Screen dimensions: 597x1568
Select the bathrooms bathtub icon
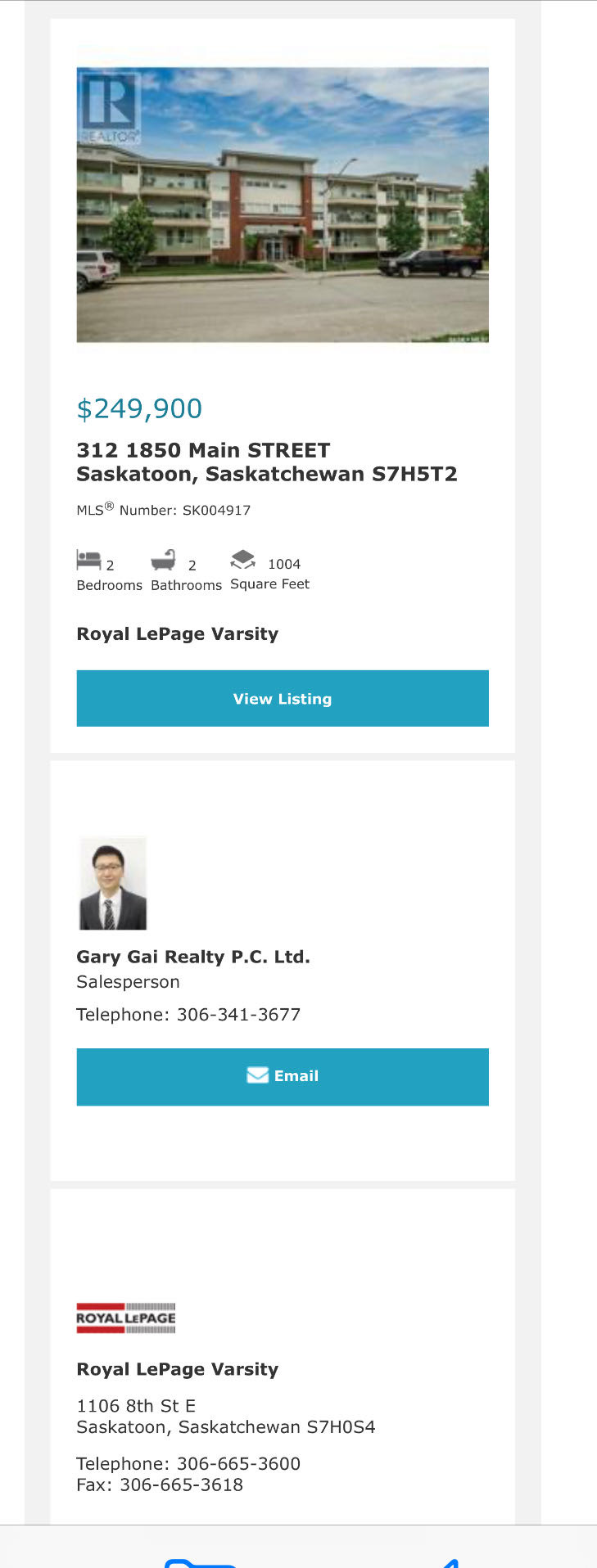(165, 557)
